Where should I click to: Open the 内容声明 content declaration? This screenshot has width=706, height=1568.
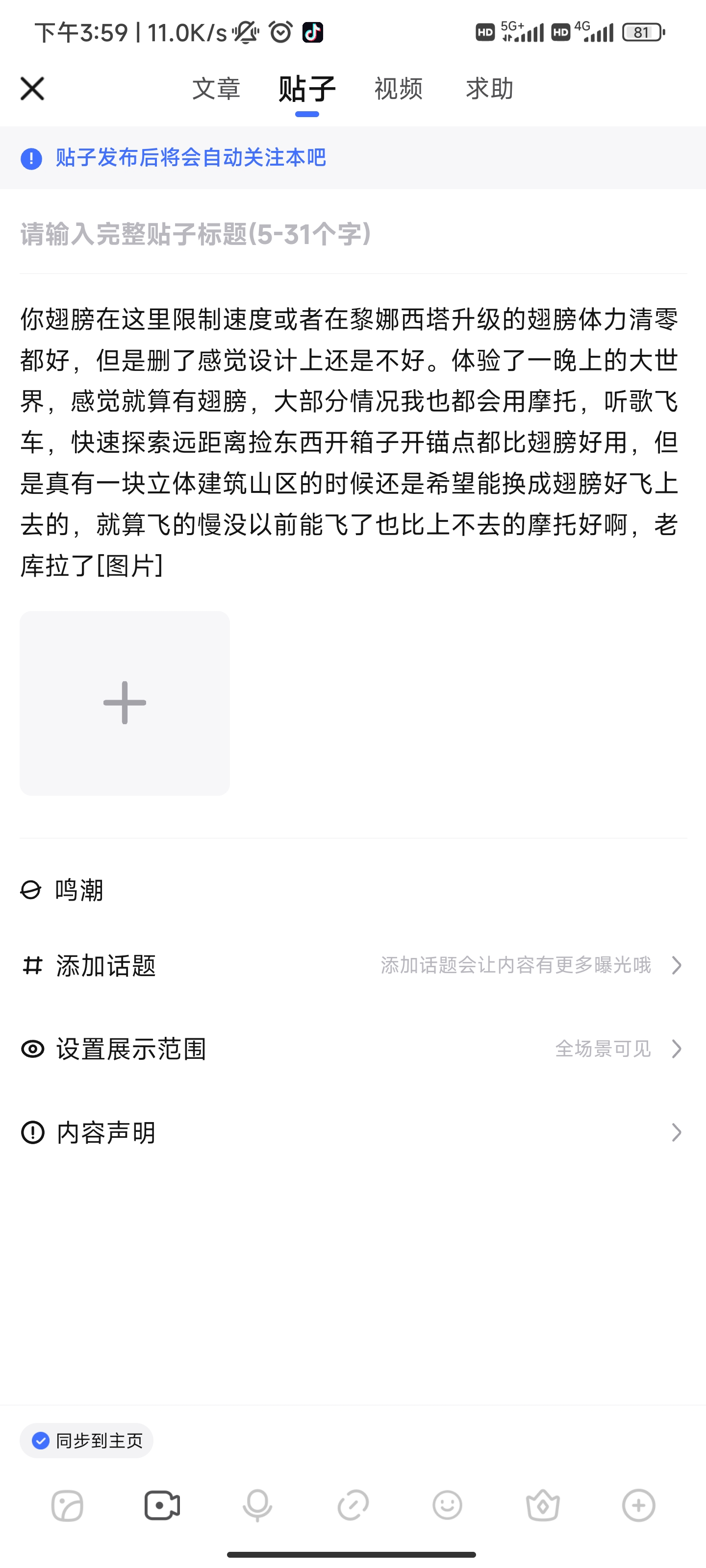tap(352, 1132)
